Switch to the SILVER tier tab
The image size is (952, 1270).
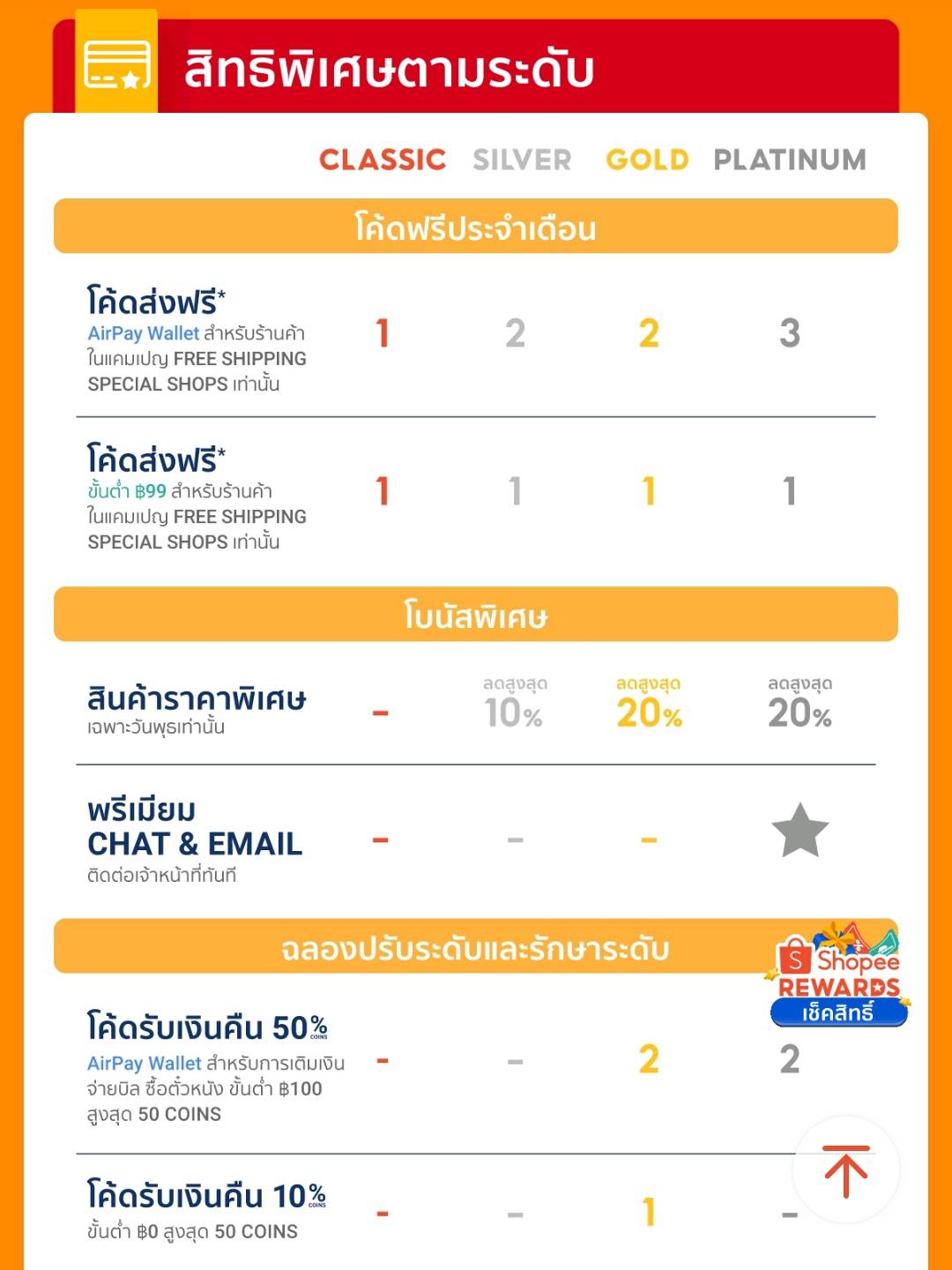[523, 161]
